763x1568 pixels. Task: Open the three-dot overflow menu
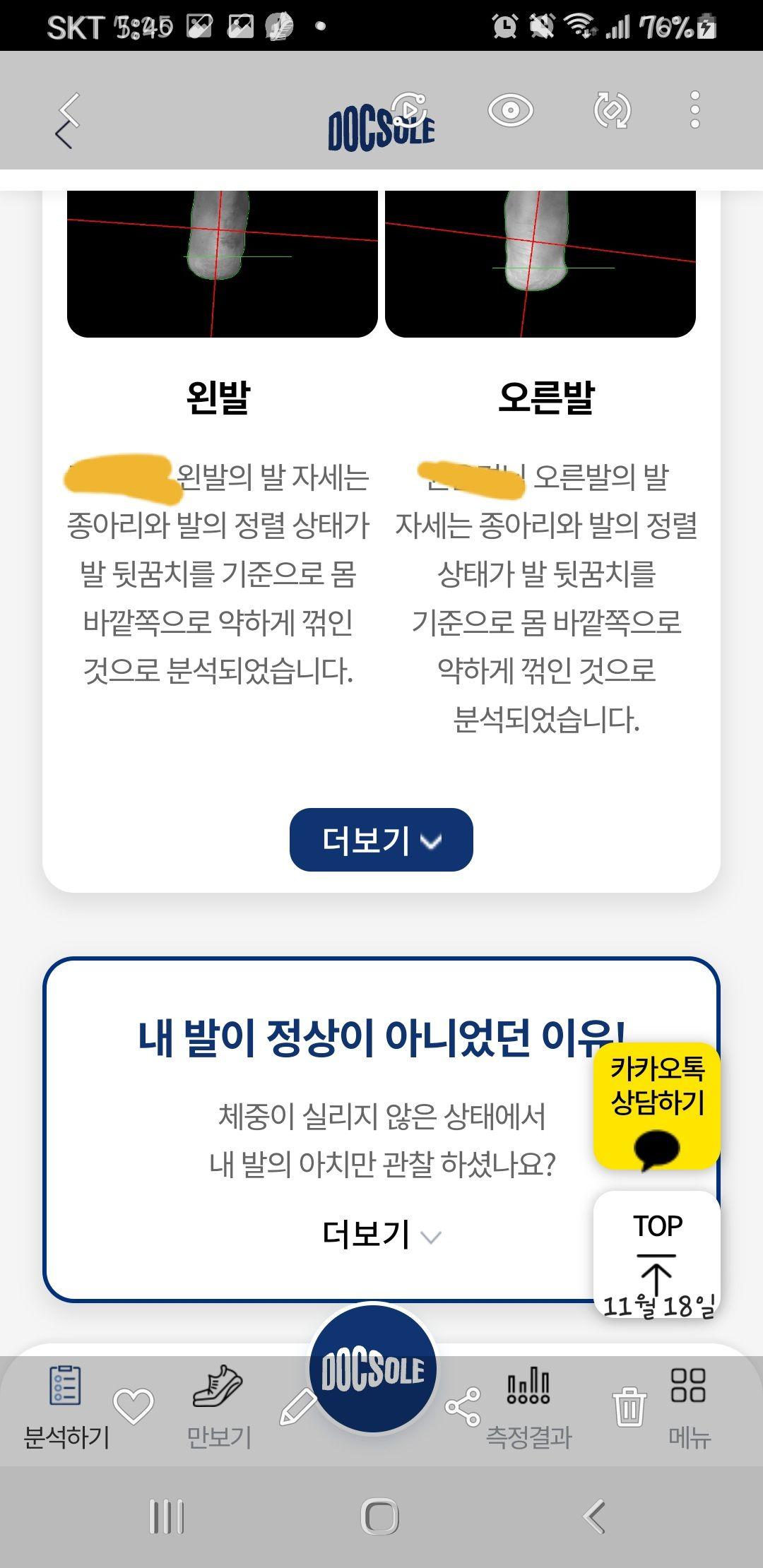coord(695,109)
